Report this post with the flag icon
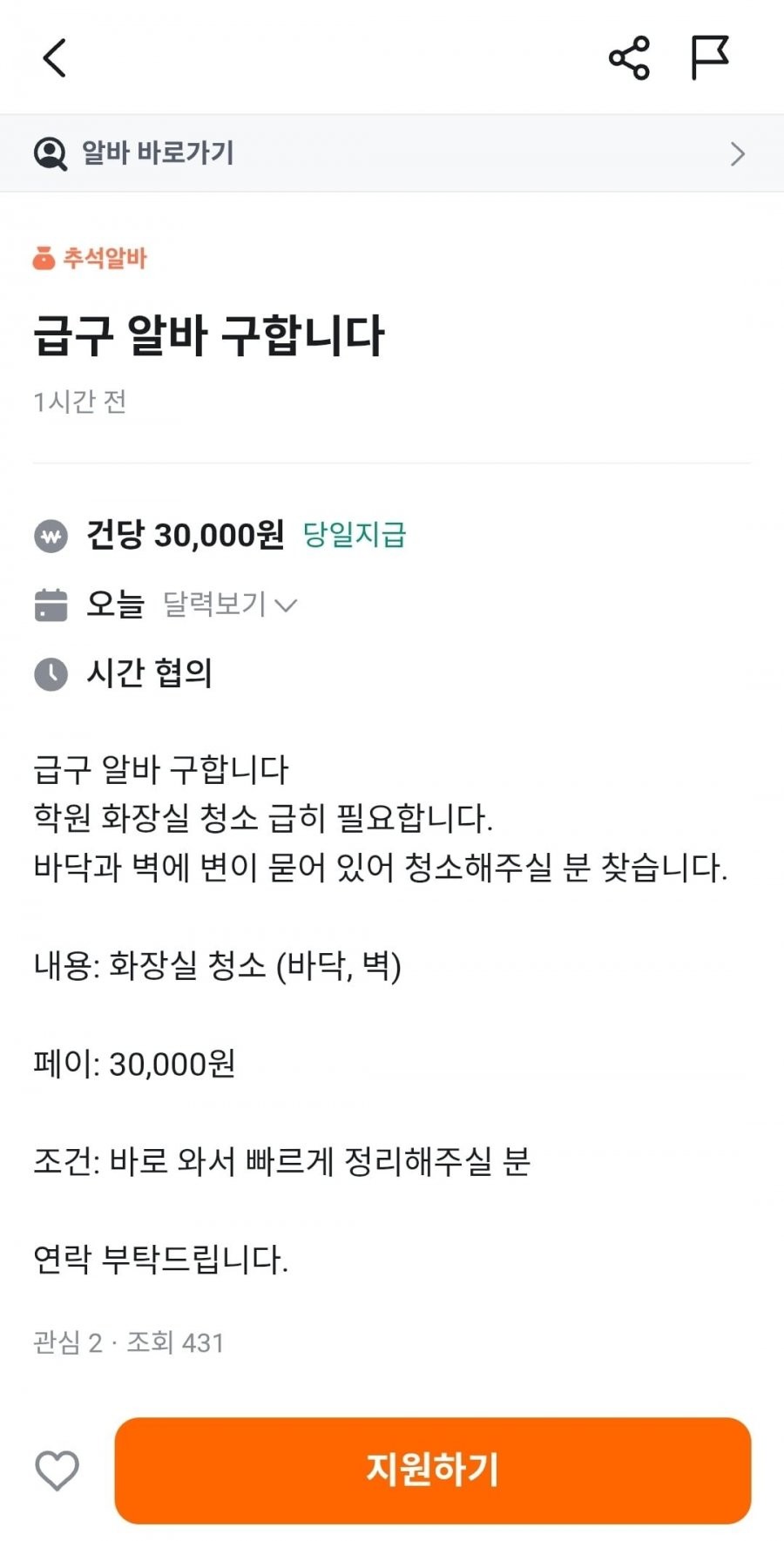 coord(709,58)
